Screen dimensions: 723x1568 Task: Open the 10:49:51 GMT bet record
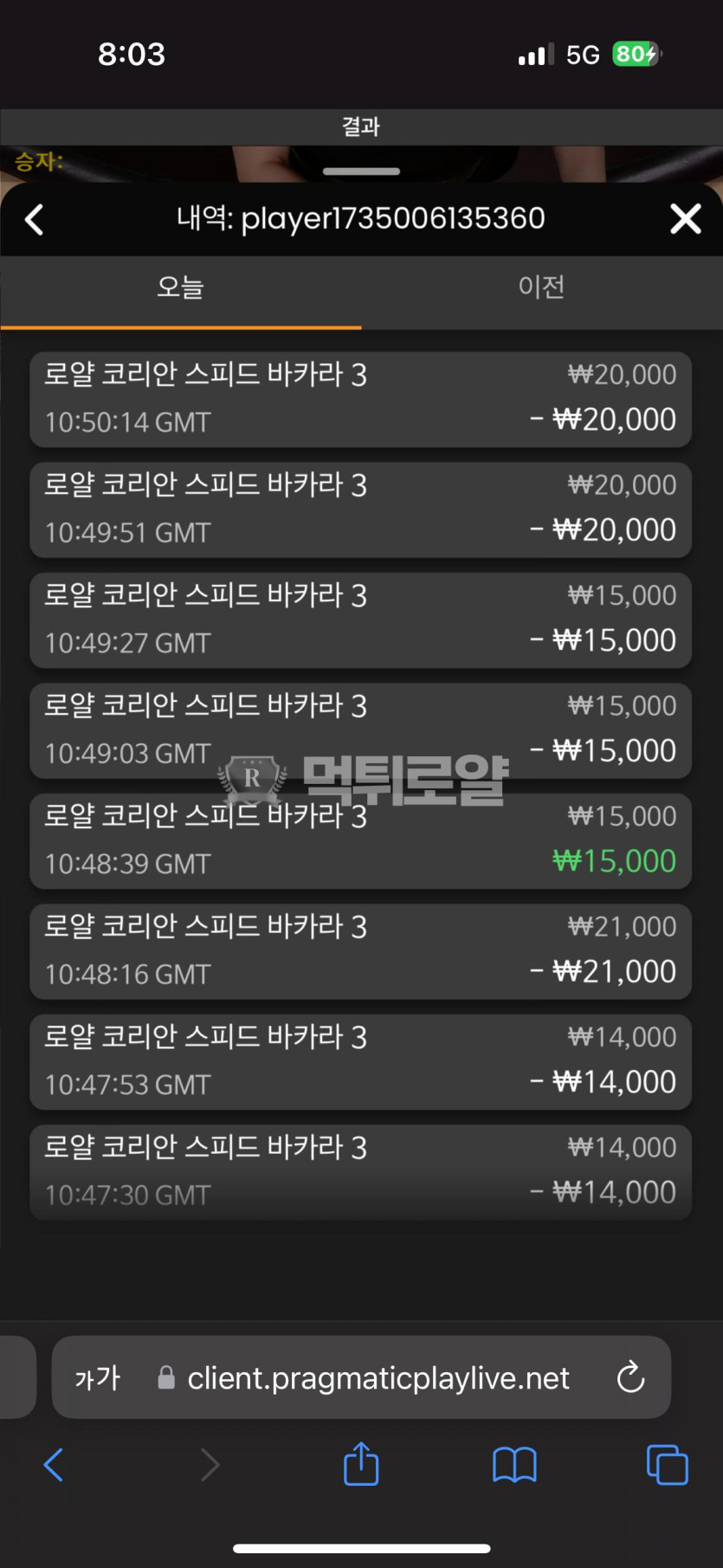click(360, 509)
